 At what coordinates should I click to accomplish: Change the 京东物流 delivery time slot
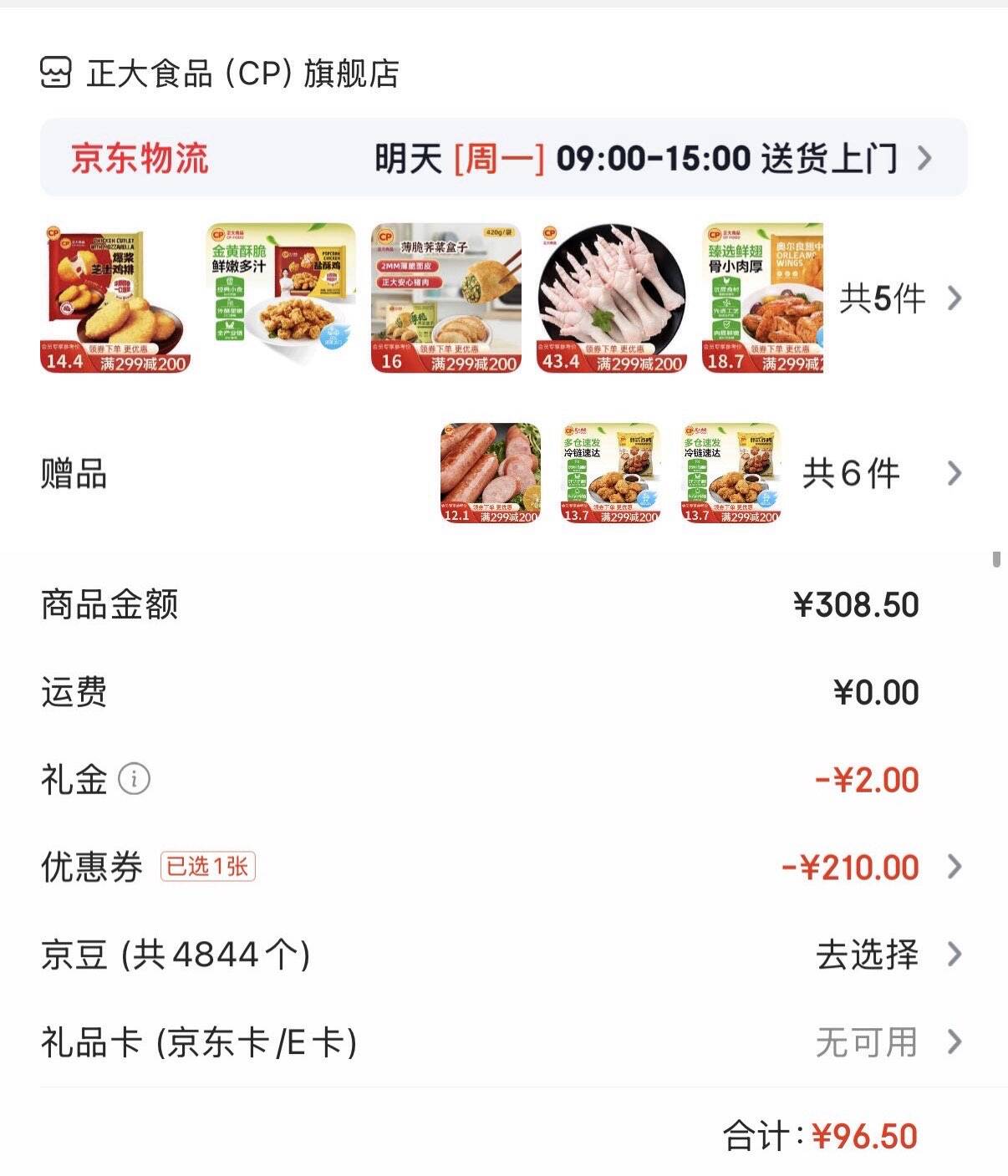504,158
